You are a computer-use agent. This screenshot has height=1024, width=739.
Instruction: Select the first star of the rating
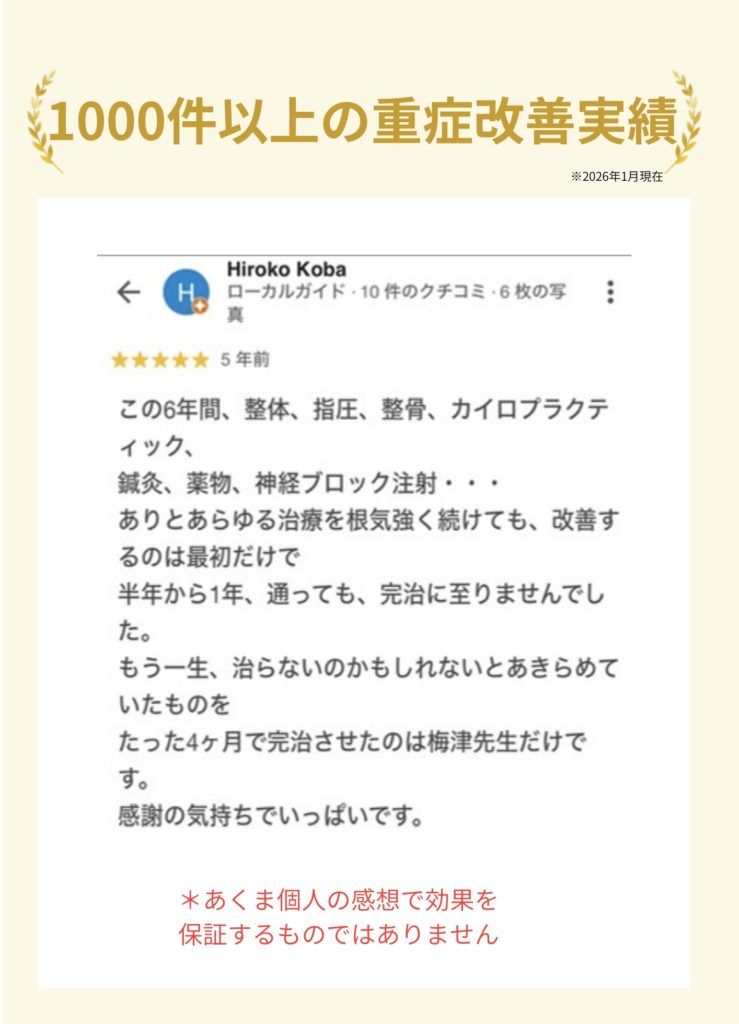click(x=117, y=356)
